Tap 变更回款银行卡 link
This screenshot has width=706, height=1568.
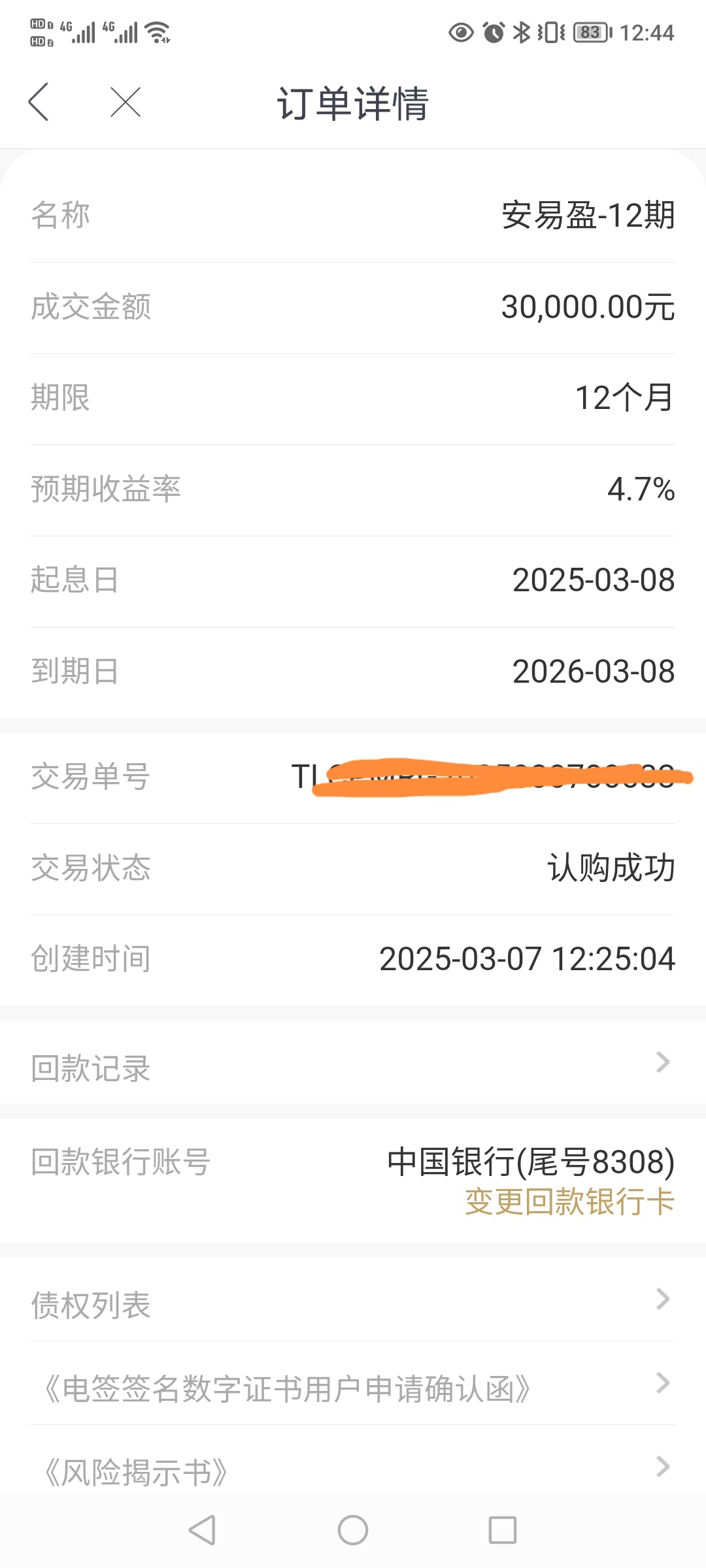tap(569, 1201)
